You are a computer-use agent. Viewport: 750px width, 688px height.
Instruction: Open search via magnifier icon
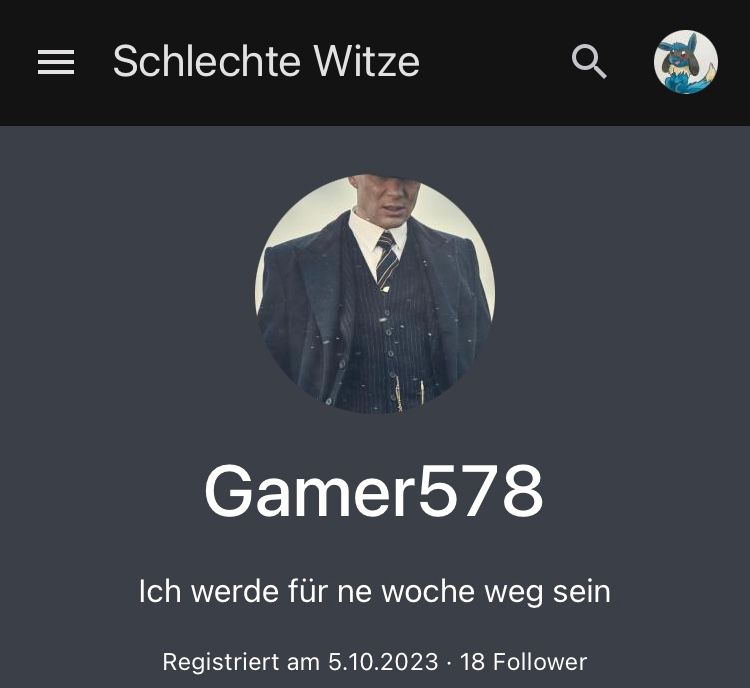coord(589,62)
